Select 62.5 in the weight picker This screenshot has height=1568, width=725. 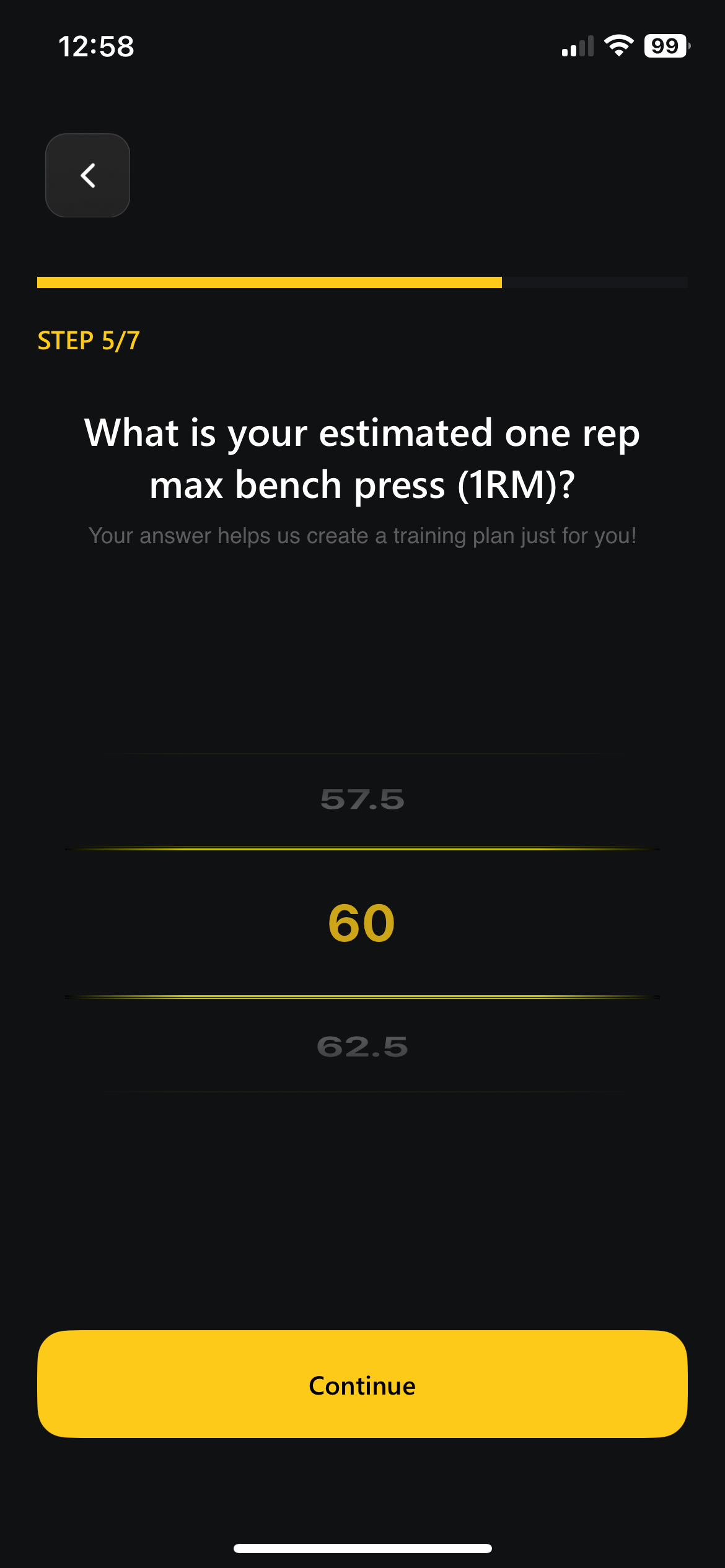pyautogui.click(x=362, y=1047)
